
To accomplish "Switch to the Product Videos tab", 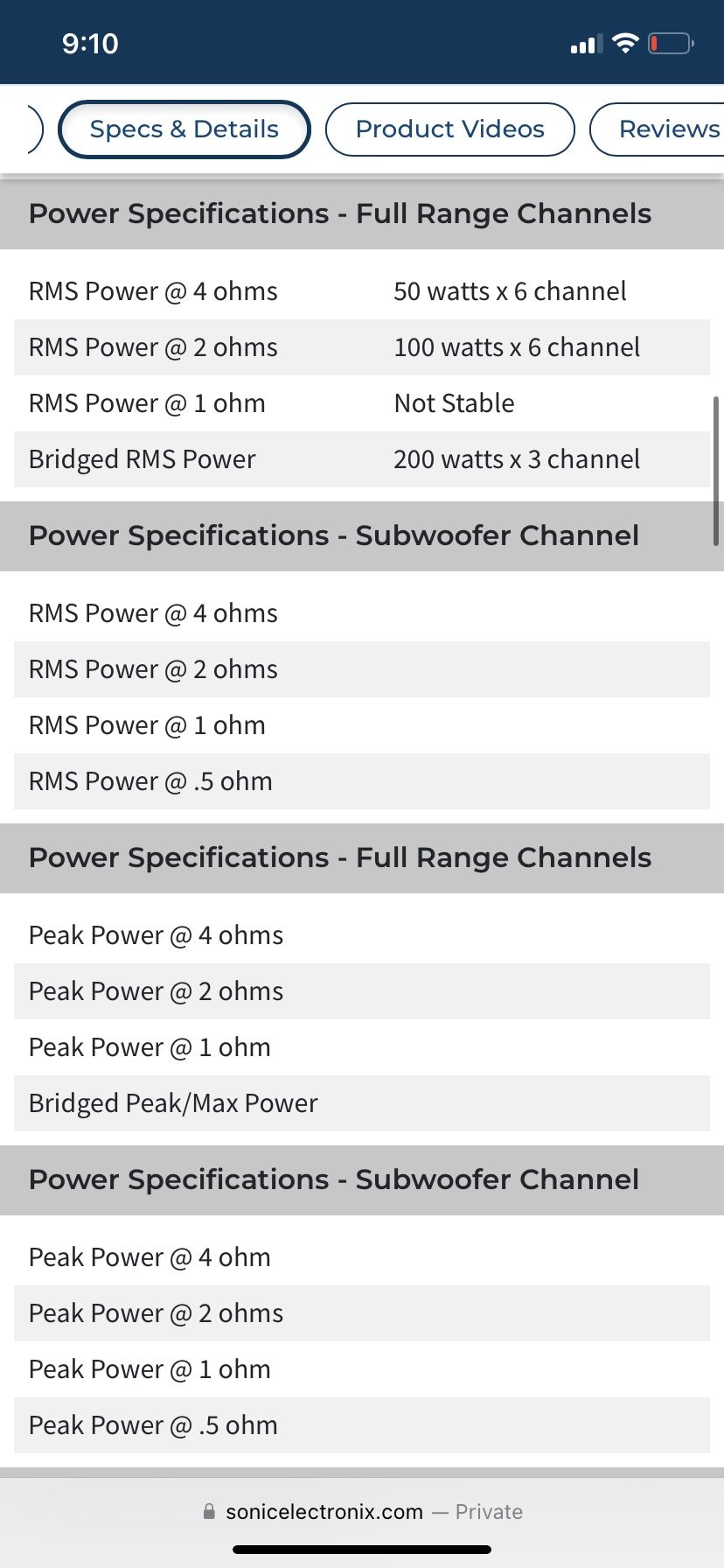I will (x=449, y=129).
